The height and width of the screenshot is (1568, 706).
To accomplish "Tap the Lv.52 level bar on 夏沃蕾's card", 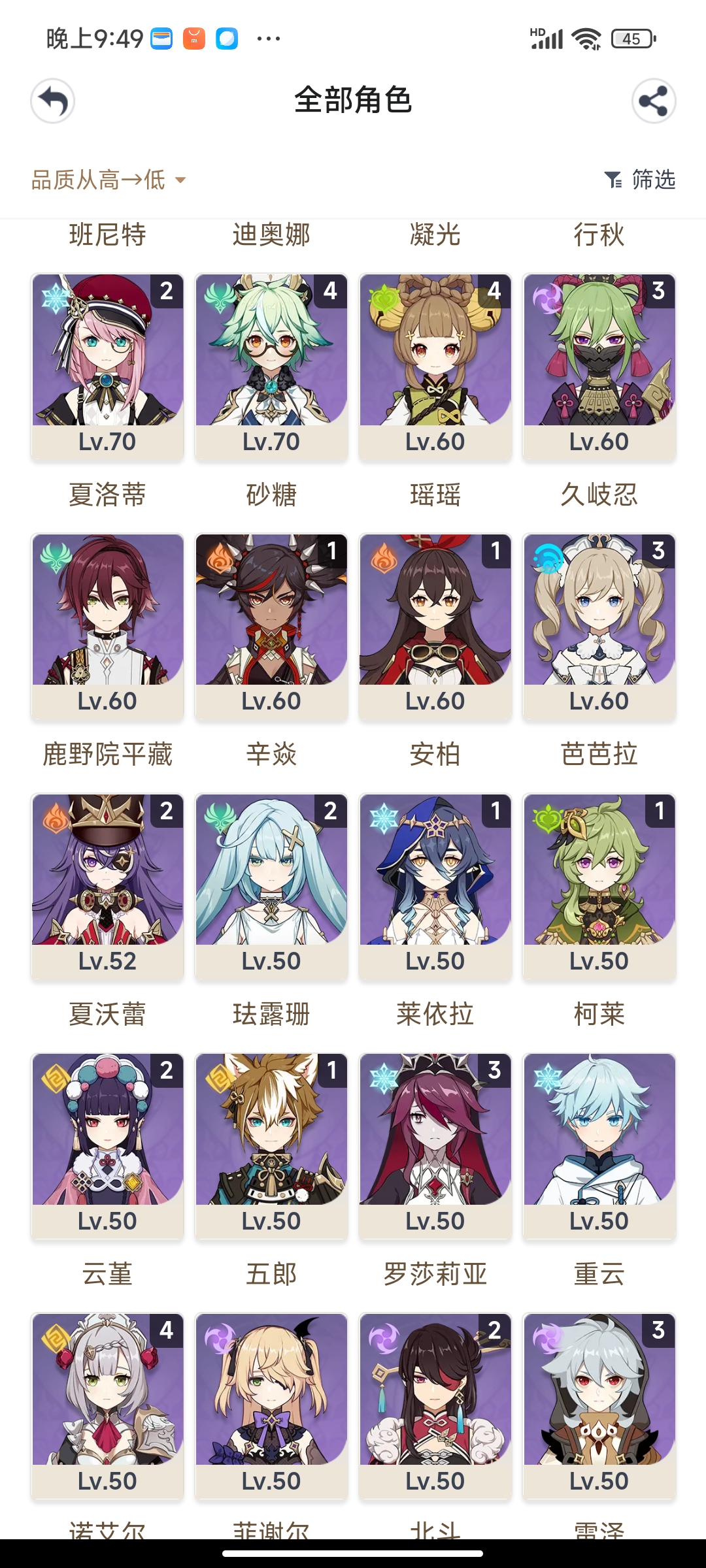I will tap(107, 960).
